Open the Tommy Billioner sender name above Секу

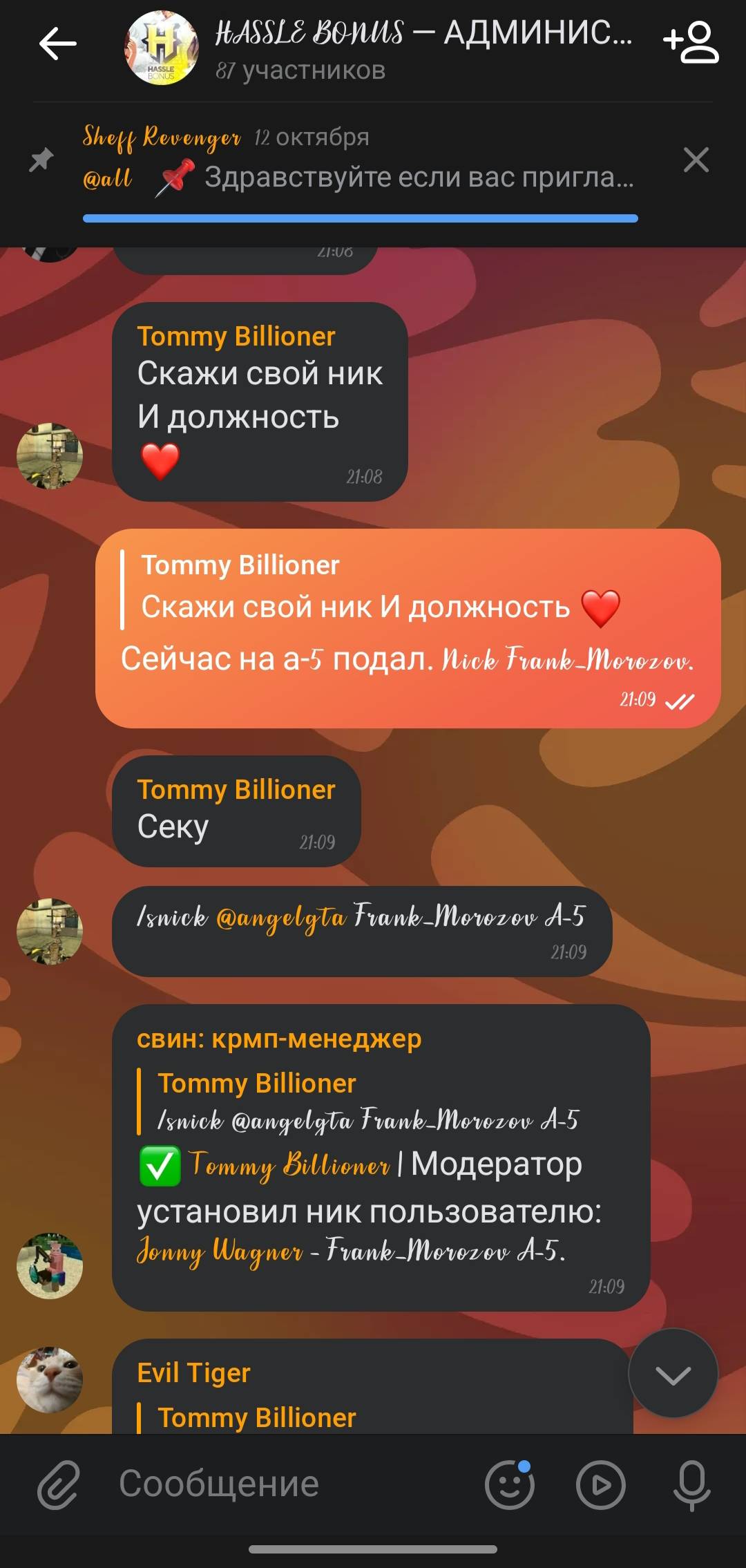(236, 789)
